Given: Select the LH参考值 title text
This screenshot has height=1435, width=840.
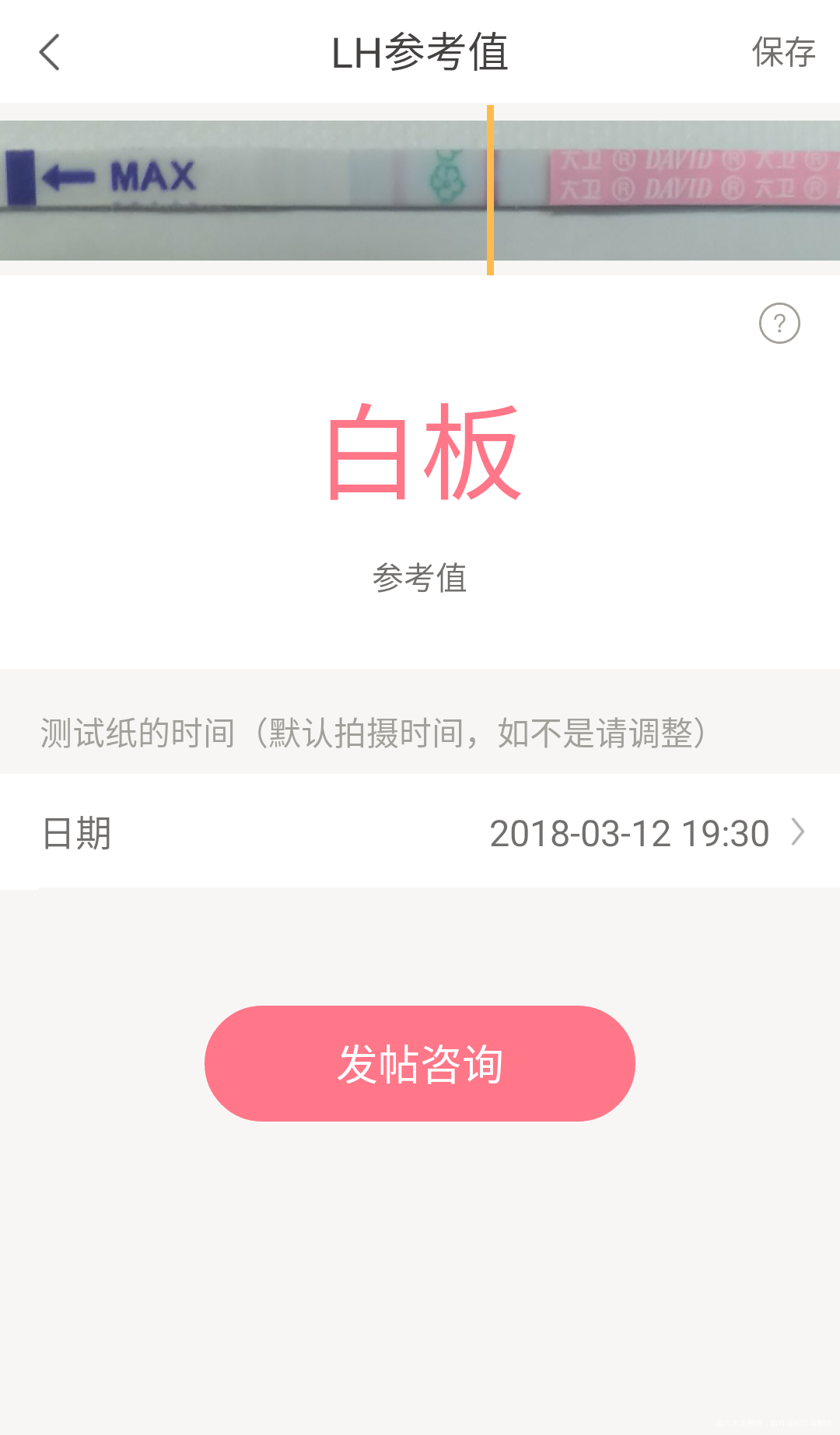Looking at the screenshot, I should tap(420, 53).
